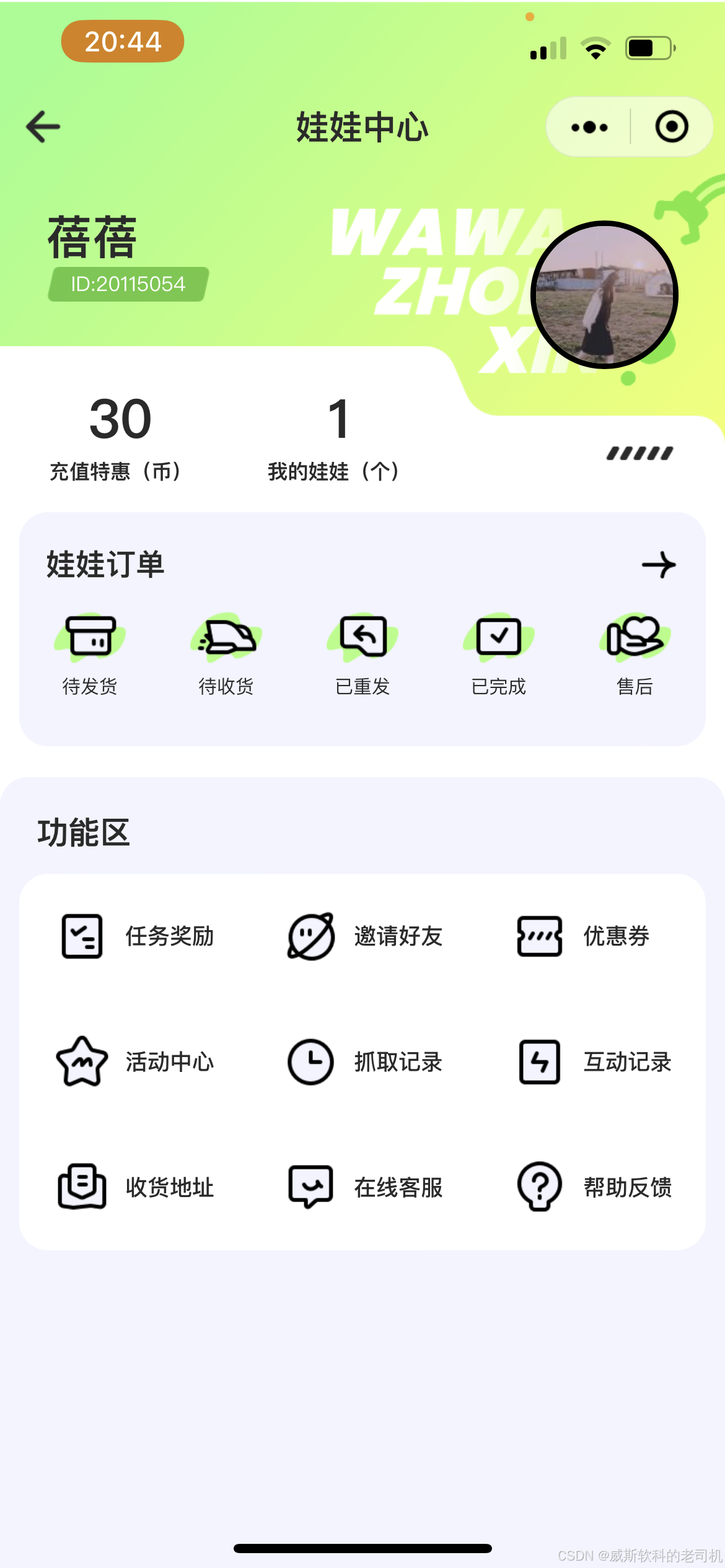Viewport: 725px width, 1568px height.
Task: Open 互动记录
Action: pos(595,1061)
